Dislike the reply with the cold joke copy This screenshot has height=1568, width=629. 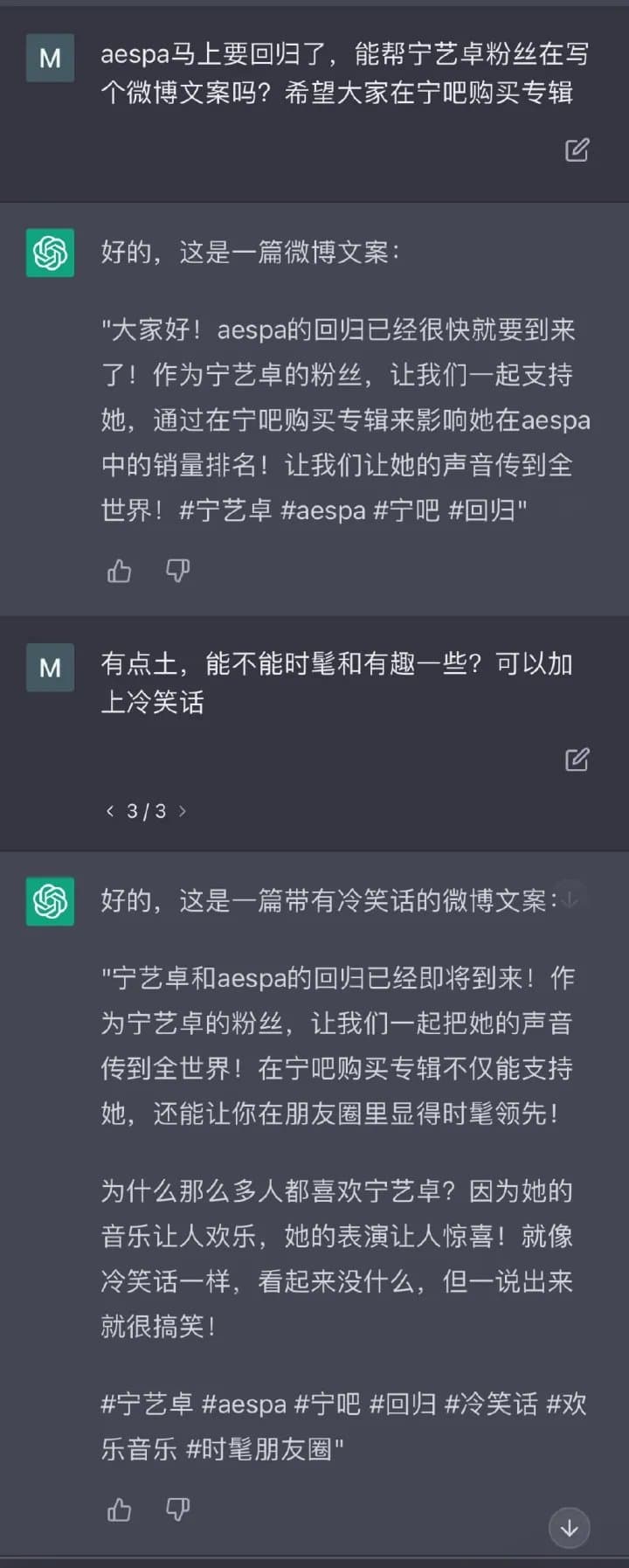coord(177,1509)
